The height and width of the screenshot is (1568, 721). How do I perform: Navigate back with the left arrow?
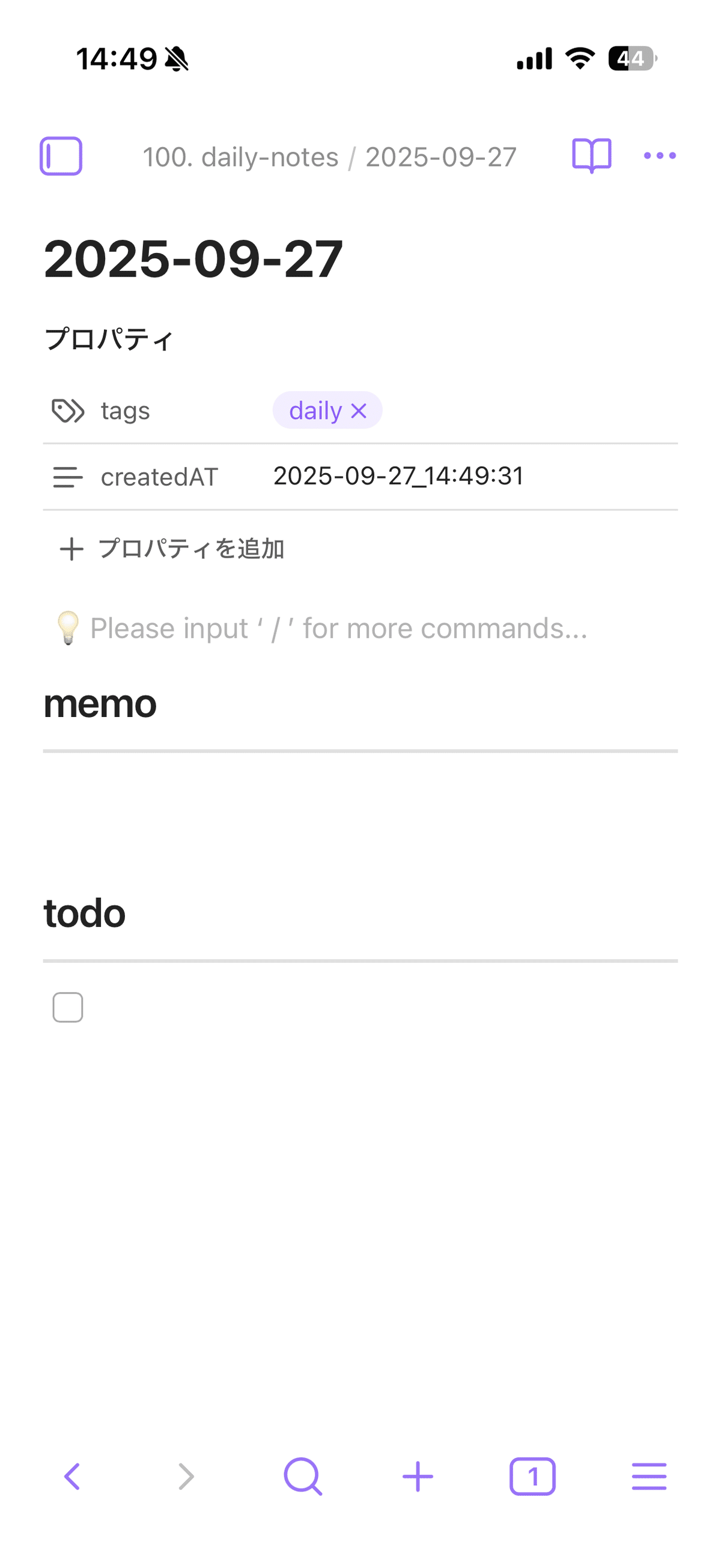point(70,1476)
